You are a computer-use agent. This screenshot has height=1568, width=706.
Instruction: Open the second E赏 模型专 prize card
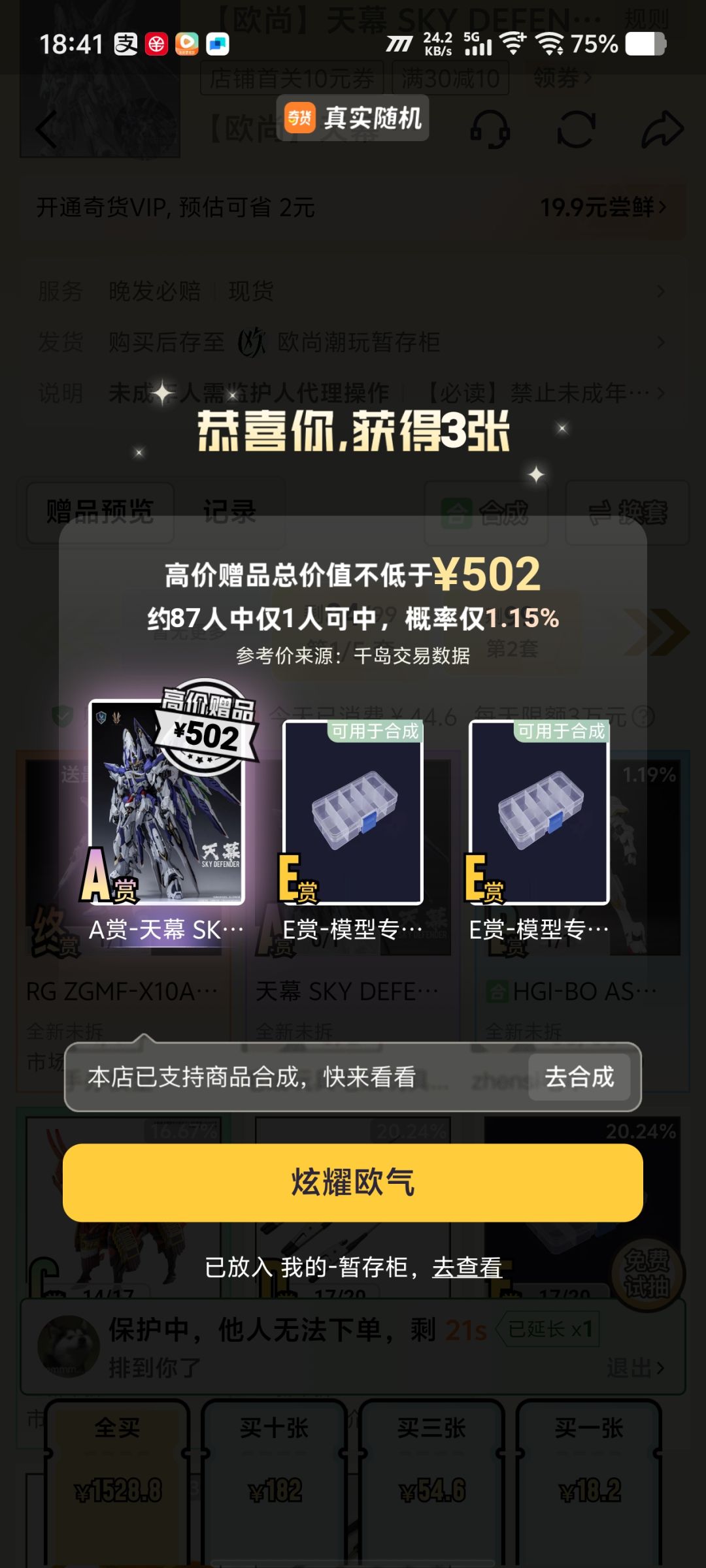pyautogui.click(x=539, y=813)
